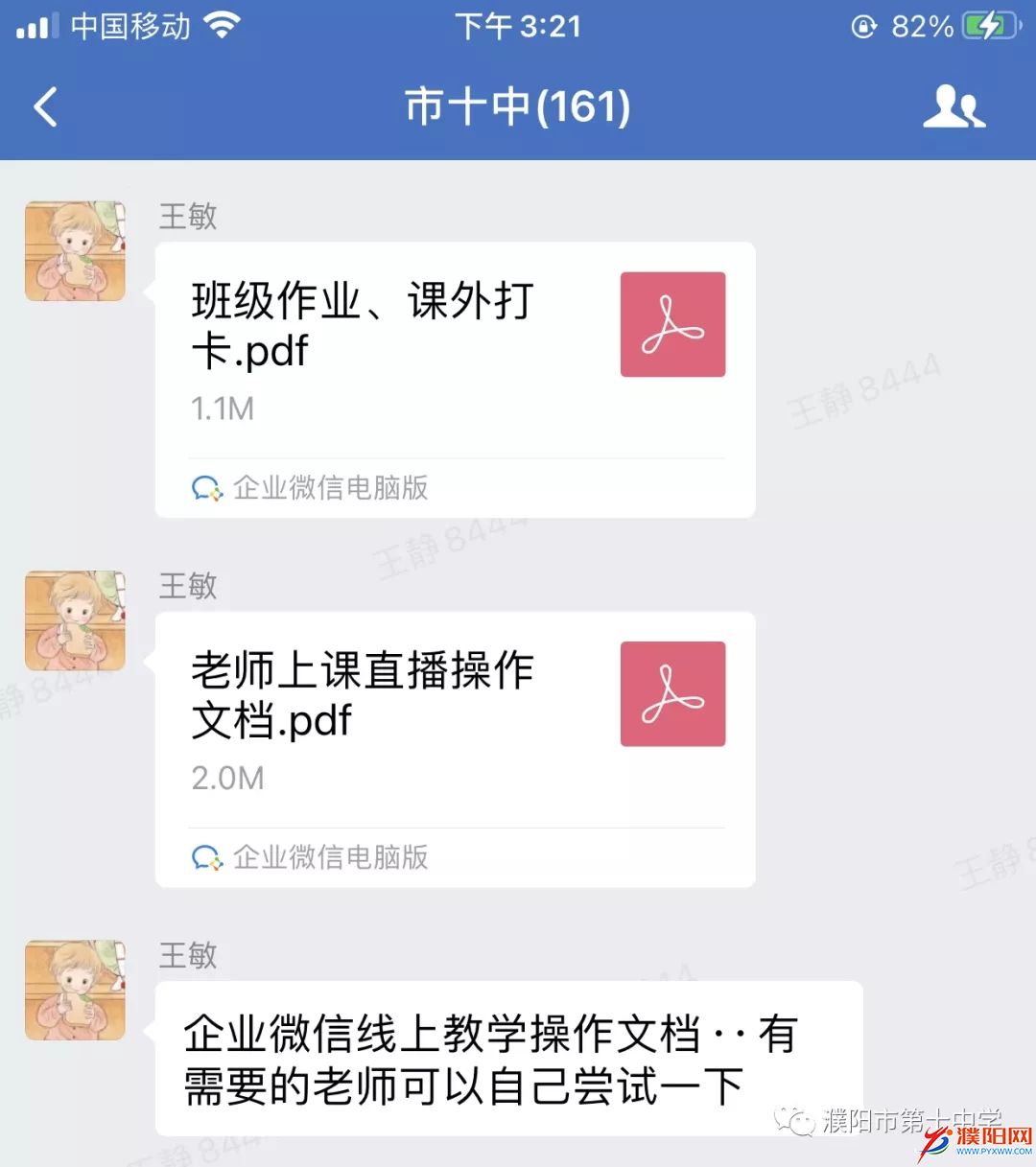This screenshot has height=1167, width=1036.
Task: Open 老师上课直播操作文档.pdf file
Action: (x=455, y=724)
